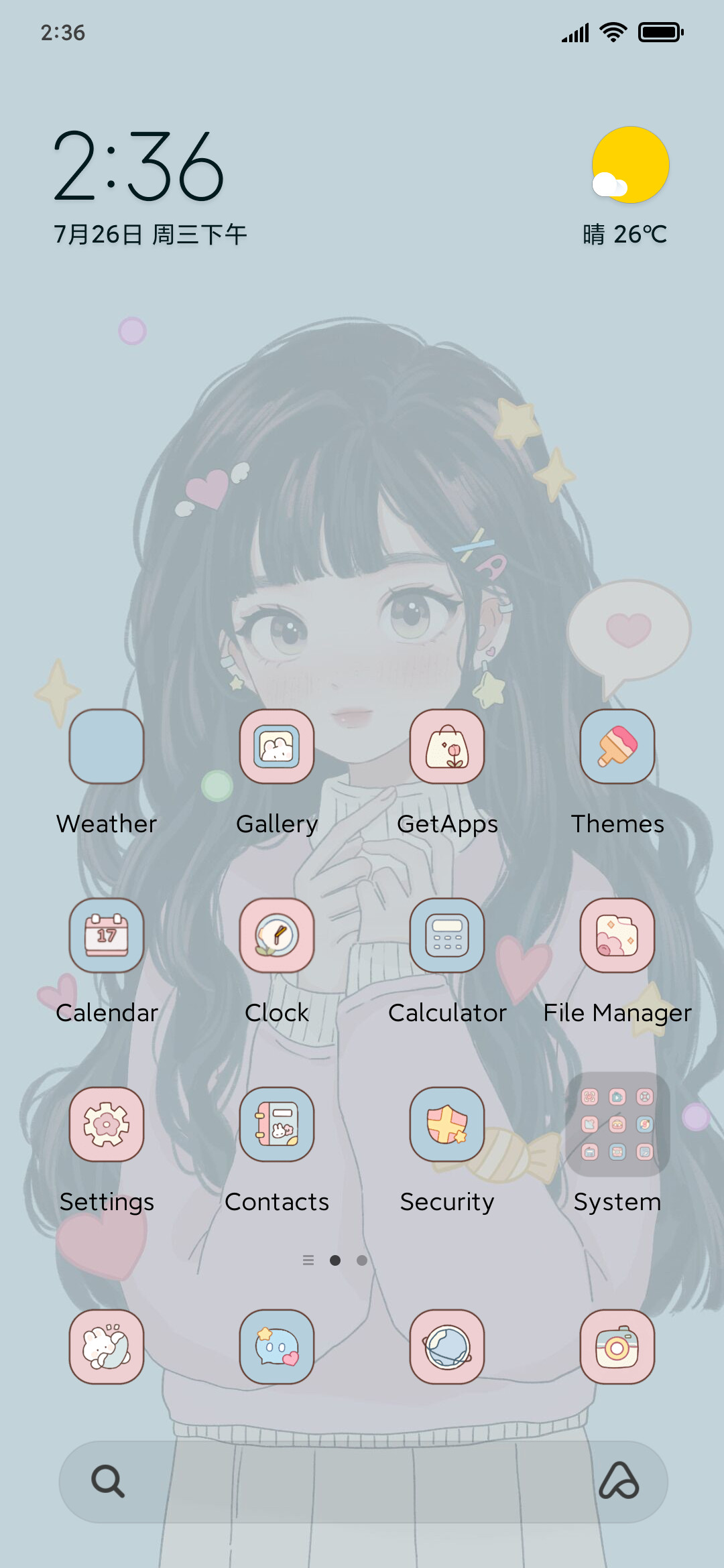Launch the browser from the dock

[447, 1347]
